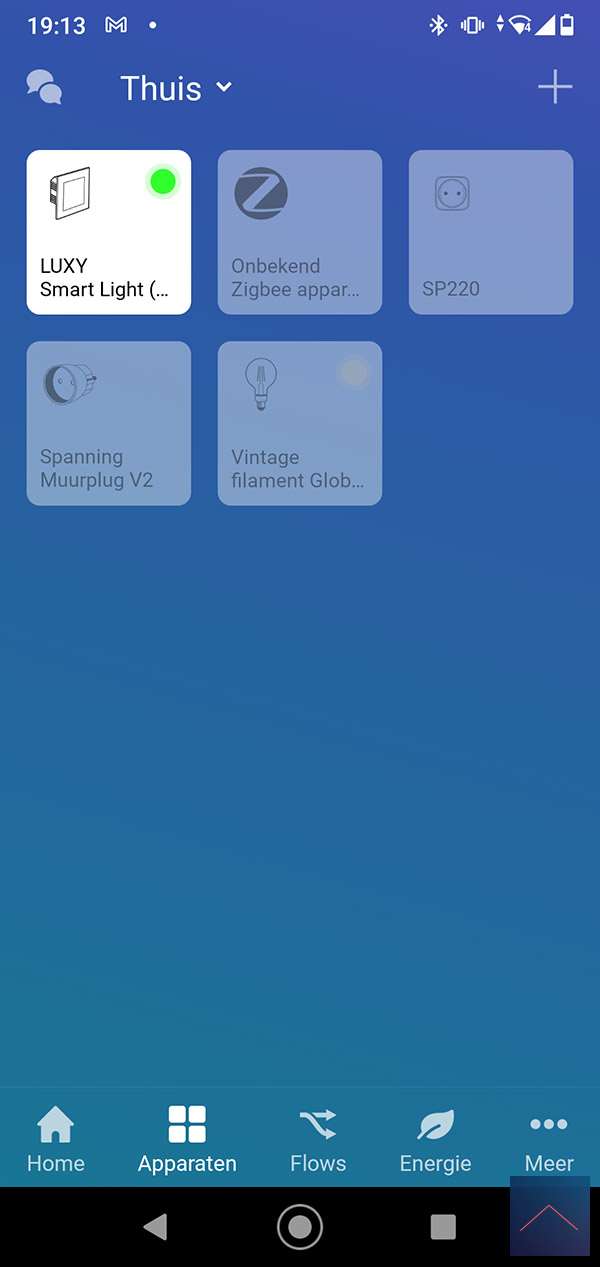This screenshot has width=600, height=1267.
Task: Expand the Thuis zone dropdown
Action: (x=176, y=88)
